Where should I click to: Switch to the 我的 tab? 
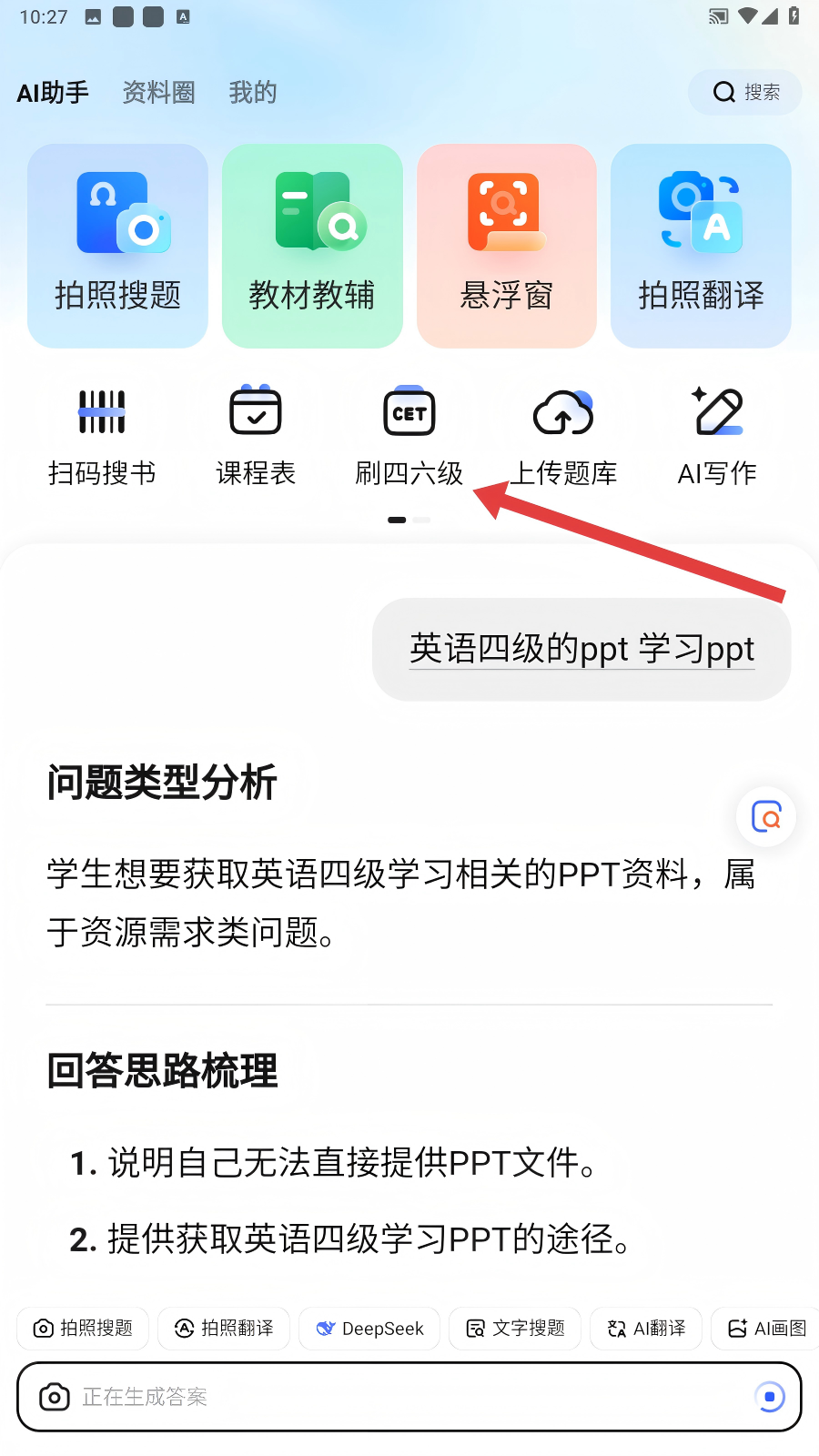pos(252,92)
